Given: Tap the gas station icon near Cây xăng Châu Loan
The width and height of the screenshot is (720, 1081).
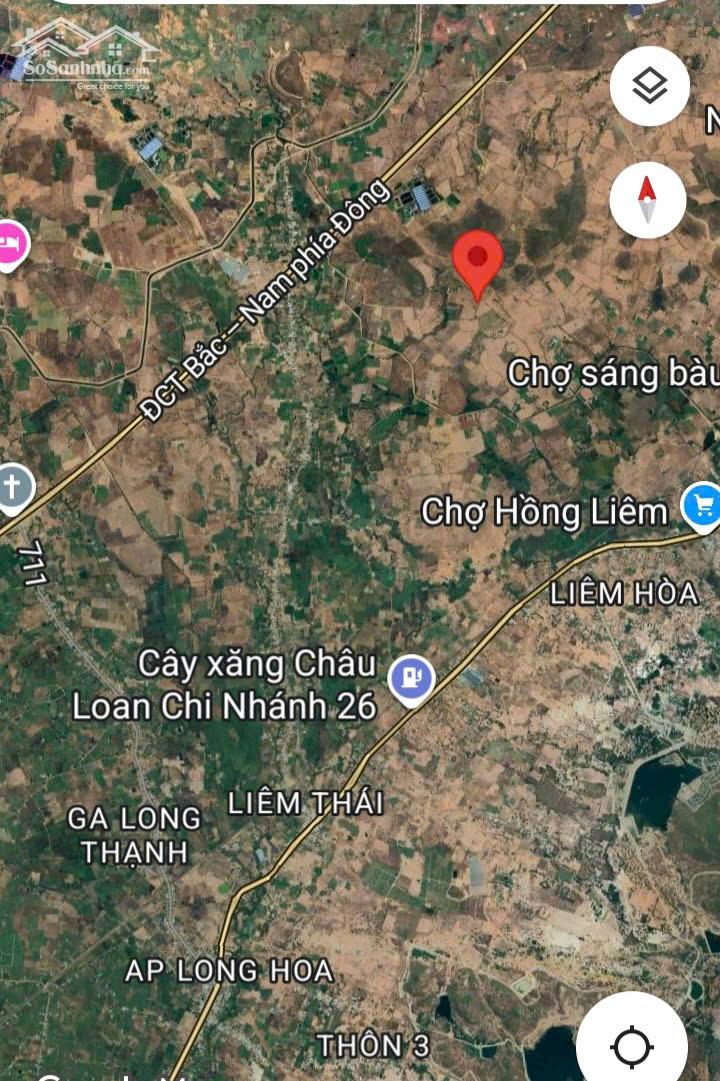Looking at the screenshot, I should point(411,679).
